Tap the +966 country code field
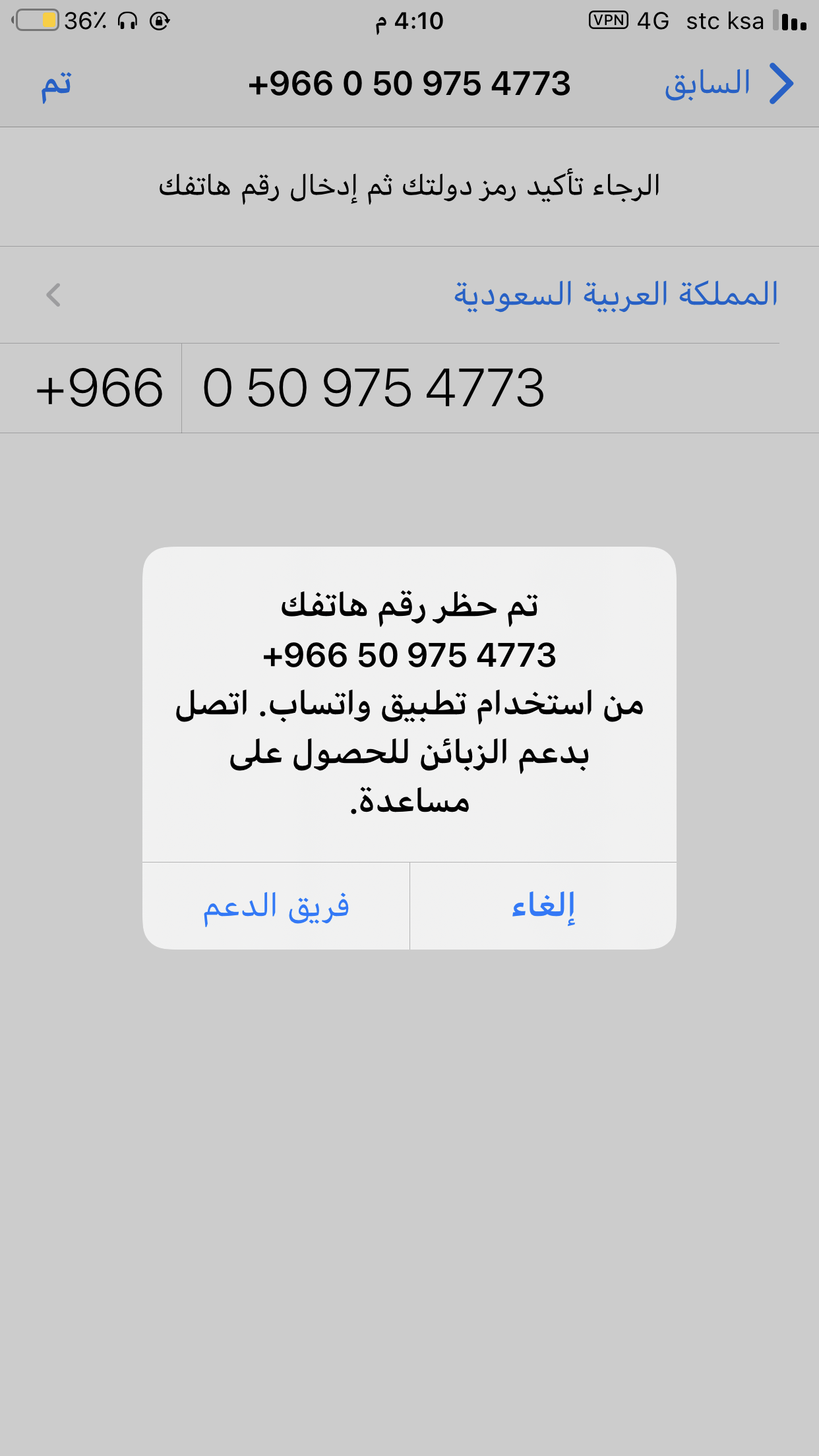 coord(91,388)
